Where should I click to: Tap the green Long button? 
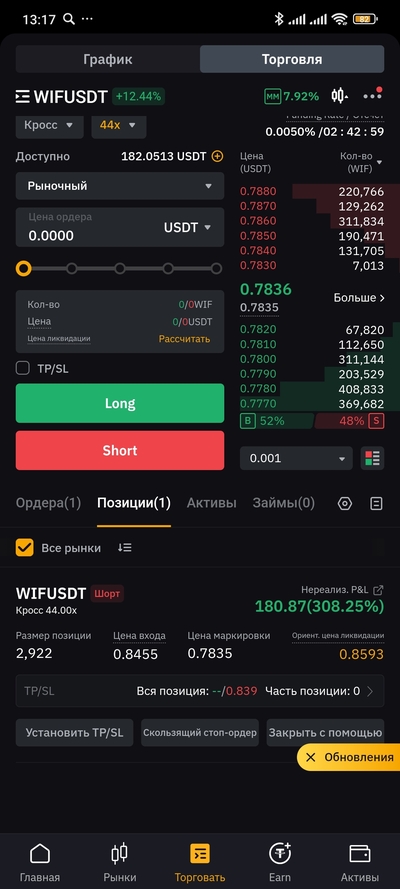click(120, 403)
